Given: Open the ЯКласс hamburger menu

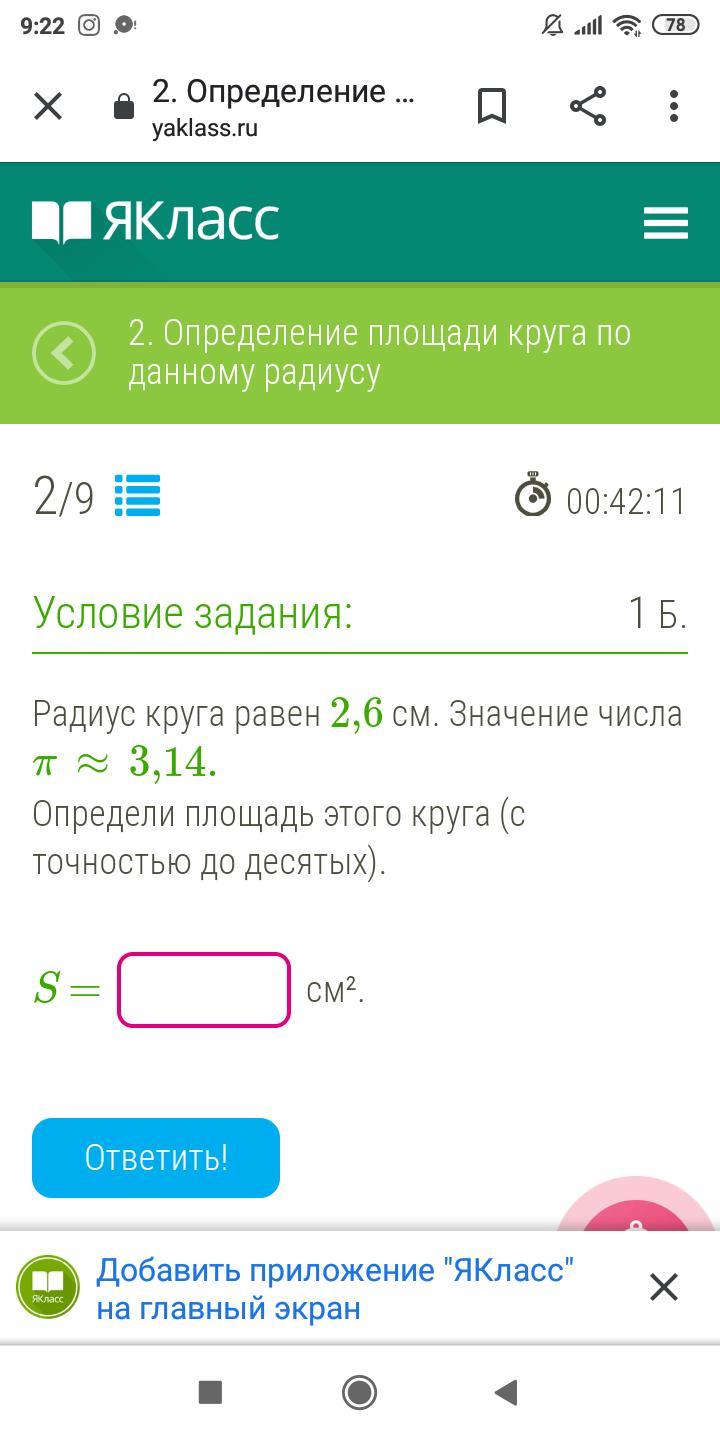Looking at the screenshot, I should click(x=666, y=223).
